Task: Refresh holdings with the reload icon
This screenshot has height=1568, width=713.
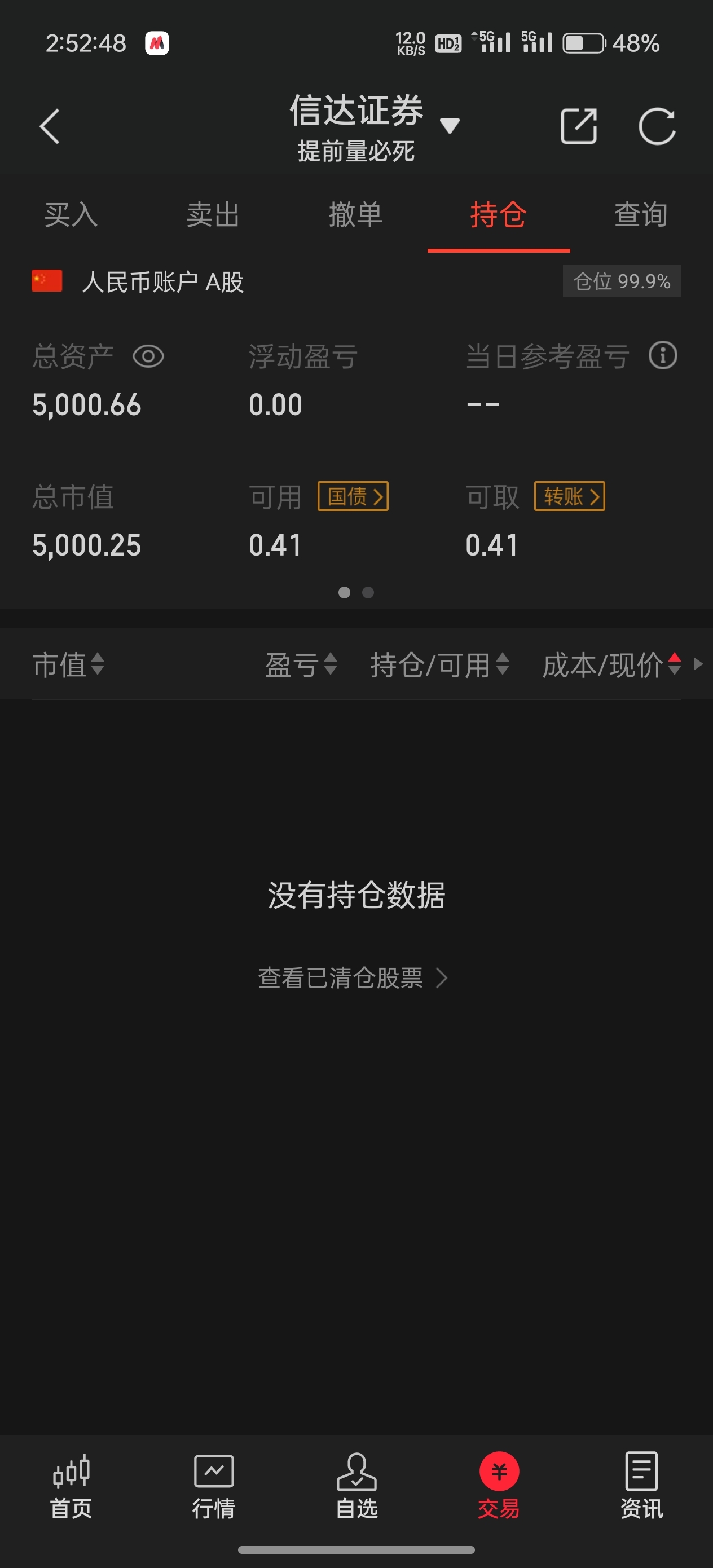Action: click(657, 126)
